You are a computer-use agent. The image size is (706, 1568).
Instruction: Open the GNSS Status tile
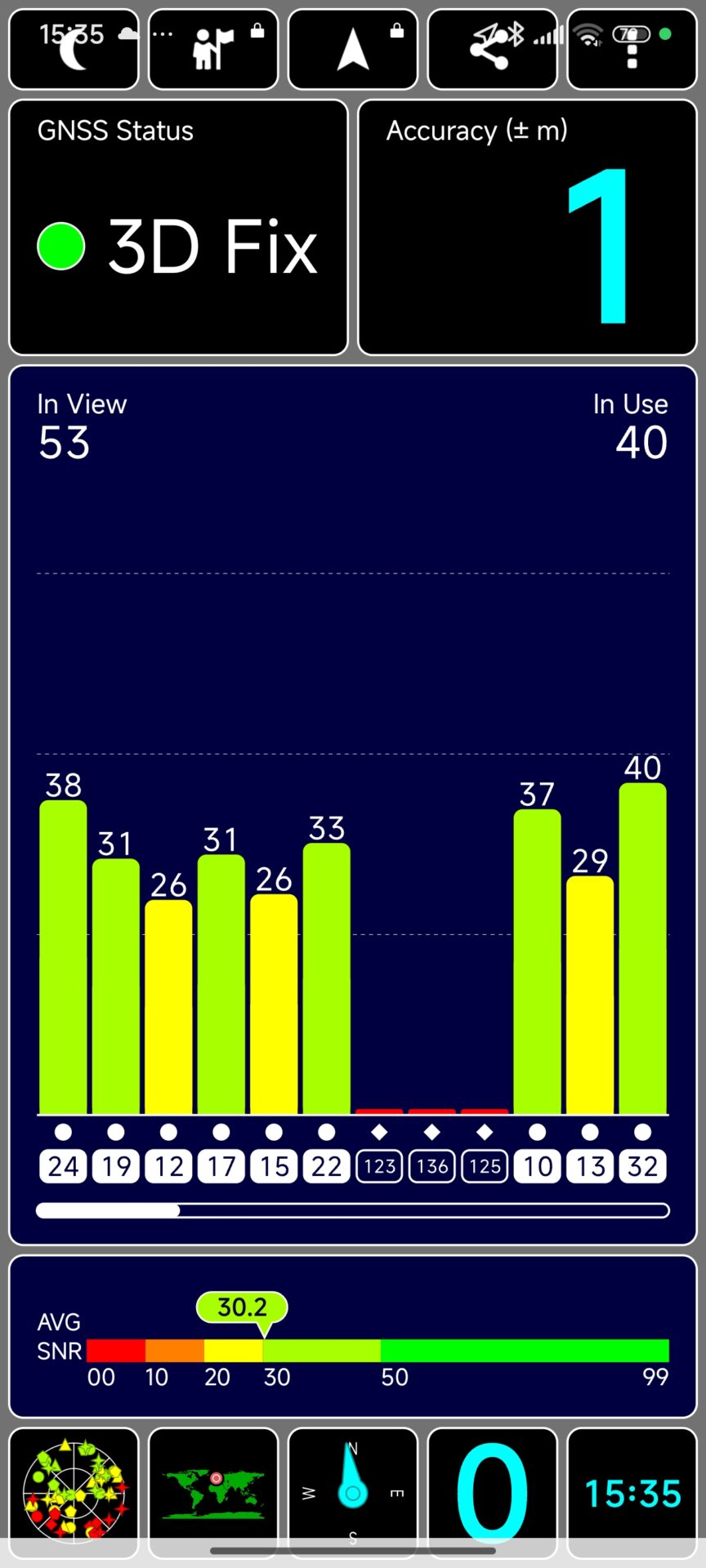(178, 228)
